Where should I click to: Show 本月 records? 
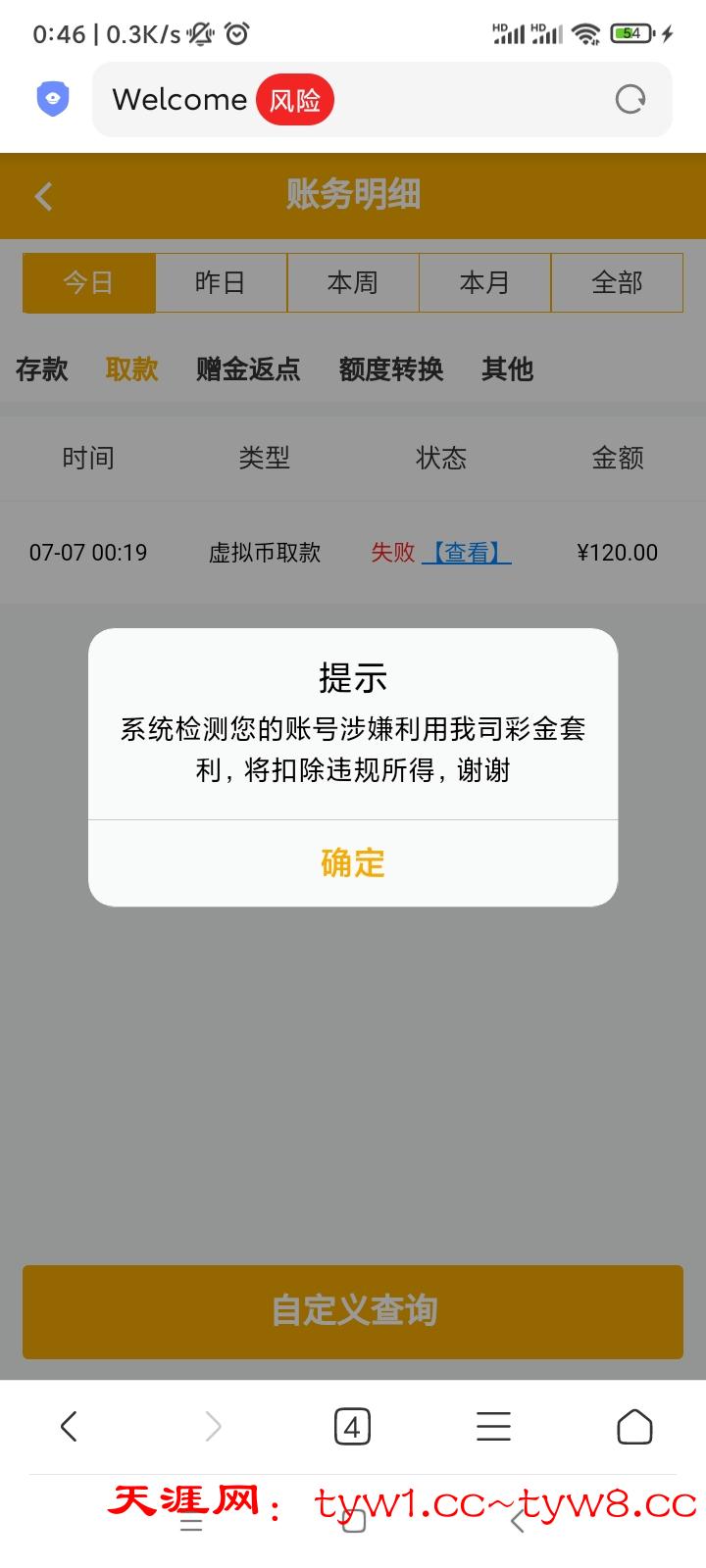coord(485,283)
